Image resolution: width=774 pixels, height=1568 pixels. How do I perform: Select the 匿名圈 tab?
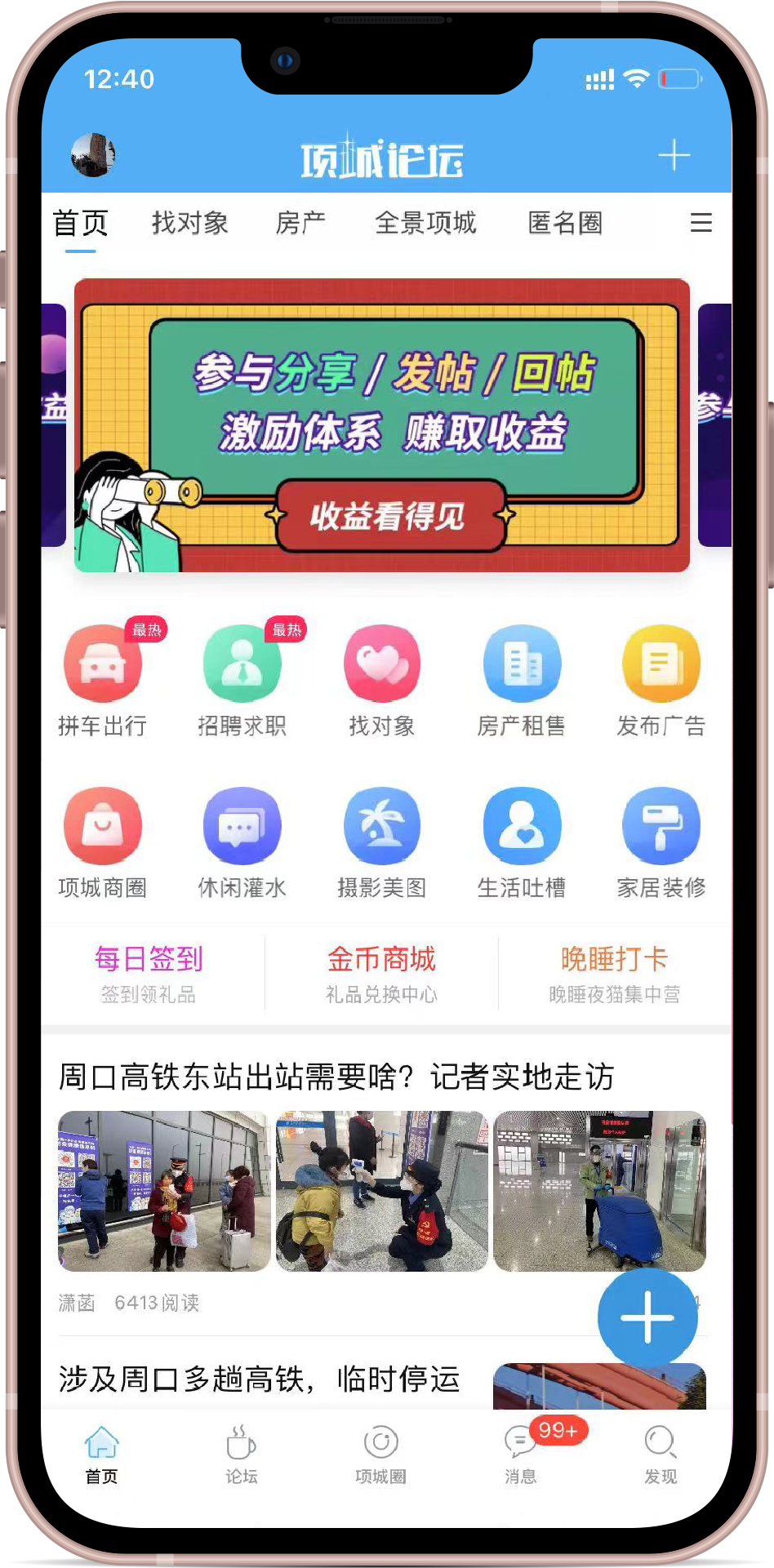point(565,223)
